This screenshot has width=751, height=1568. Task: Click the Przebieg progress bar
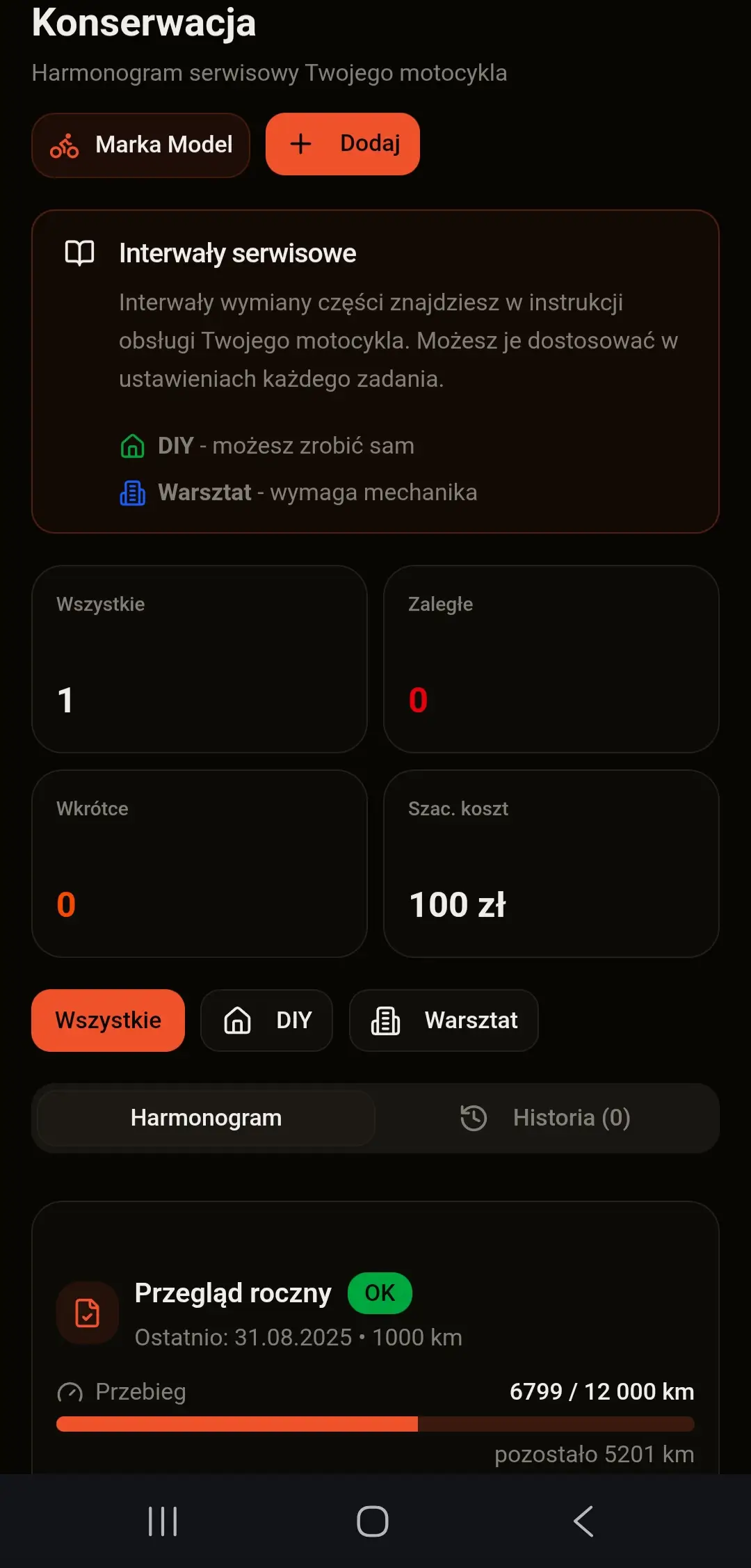(375, 1423)
